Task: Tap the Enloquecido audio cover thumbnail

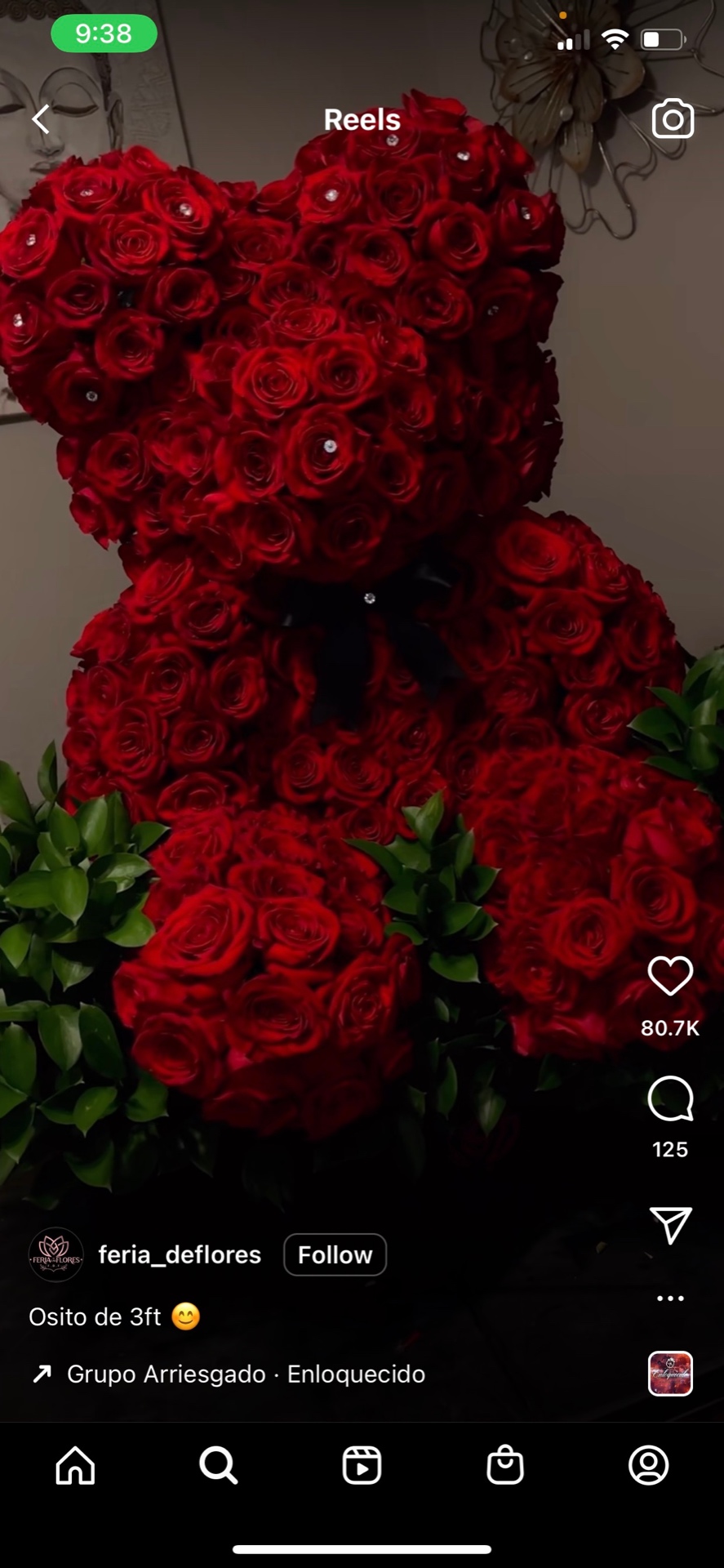Action: pos(670,1374)
